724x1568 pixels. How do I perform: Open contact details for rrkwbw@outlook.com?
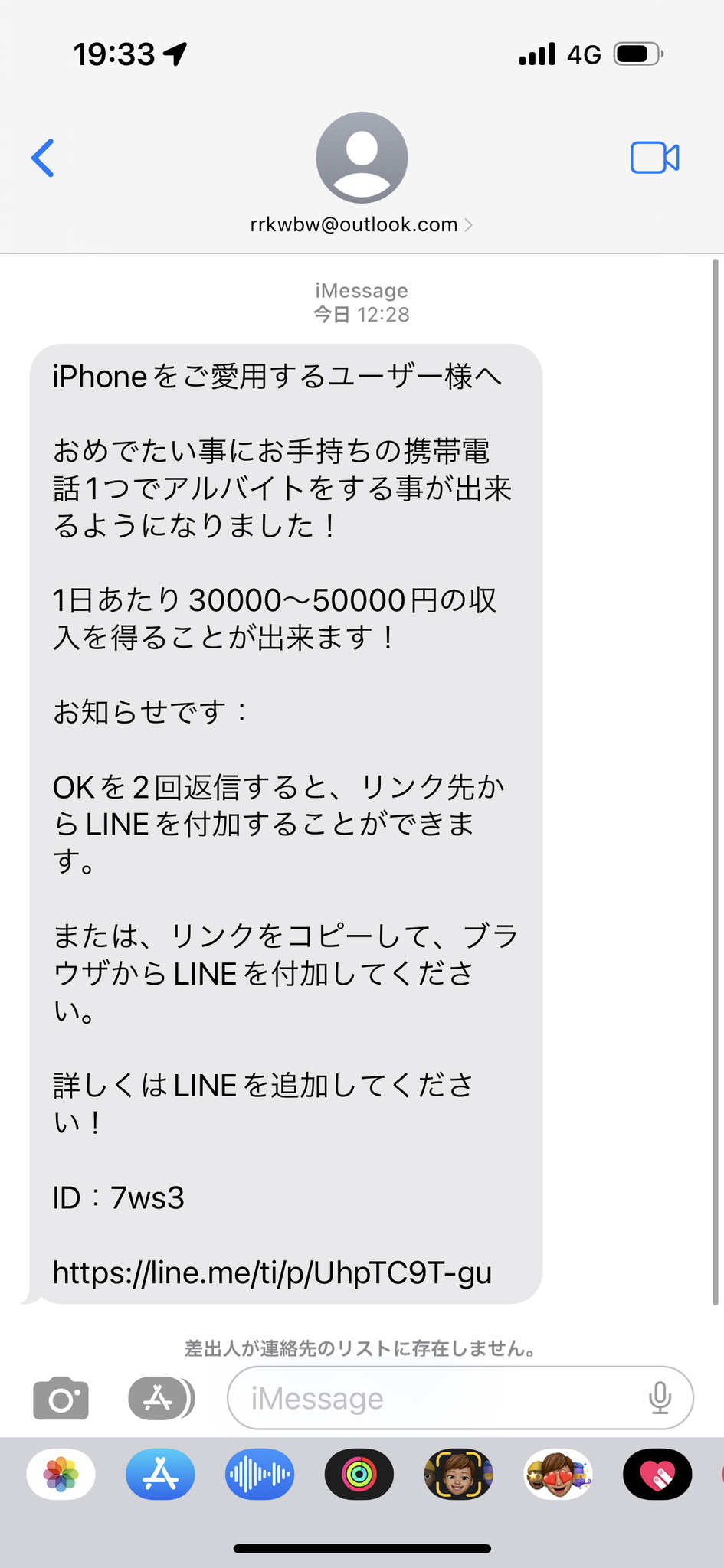[x=362, y=224]
